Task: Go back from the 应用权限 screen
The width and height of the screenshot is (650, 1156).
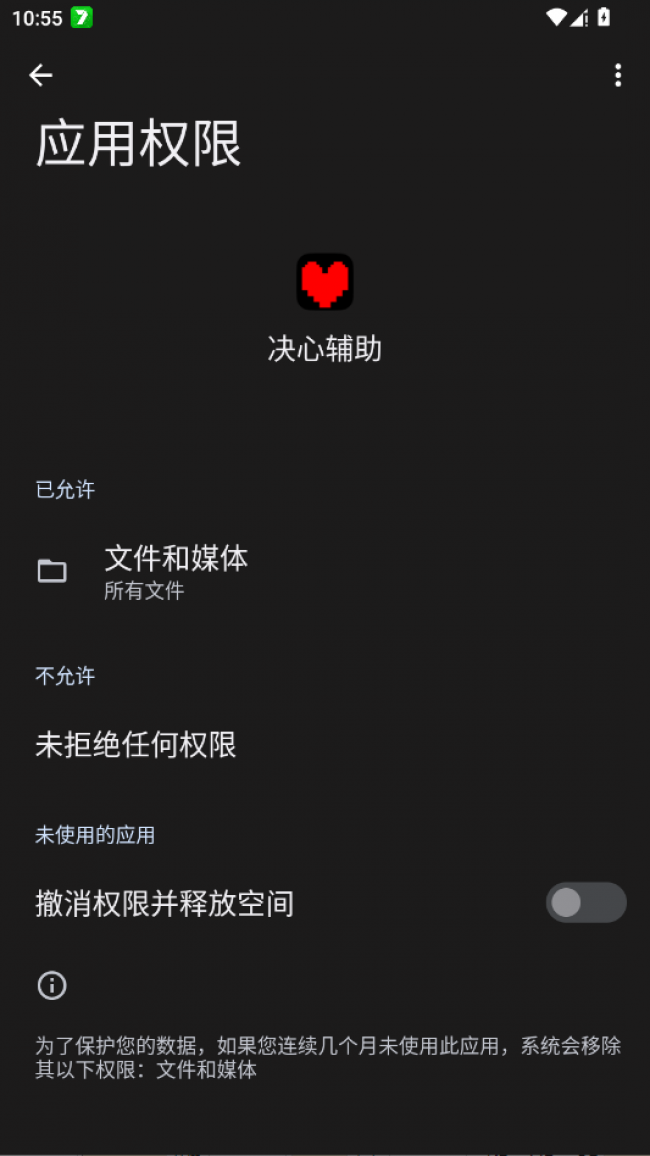Action: coord(40,75)
